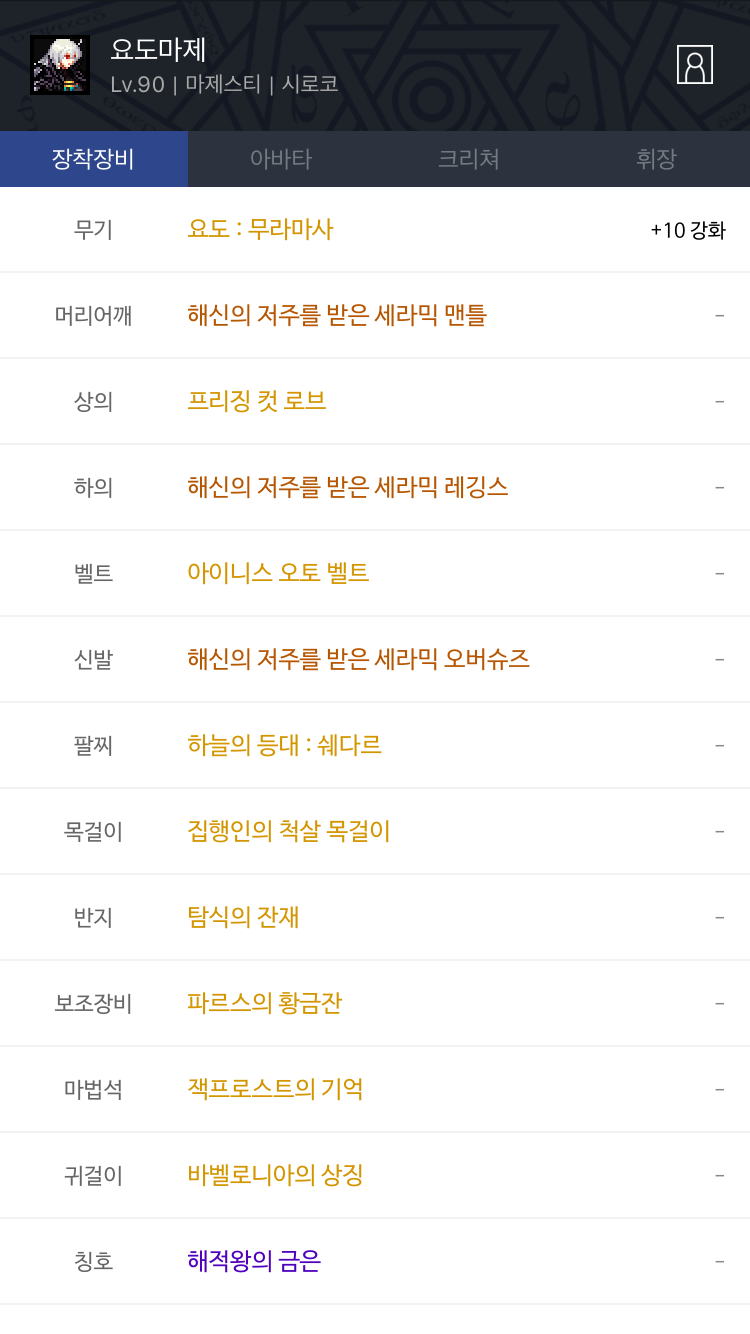View 해신의 저주를 받은 세라믹 맨틀 details
The height and width of the screenshot is (1334, 750).
pyautogui.click(x=337, y=315)
